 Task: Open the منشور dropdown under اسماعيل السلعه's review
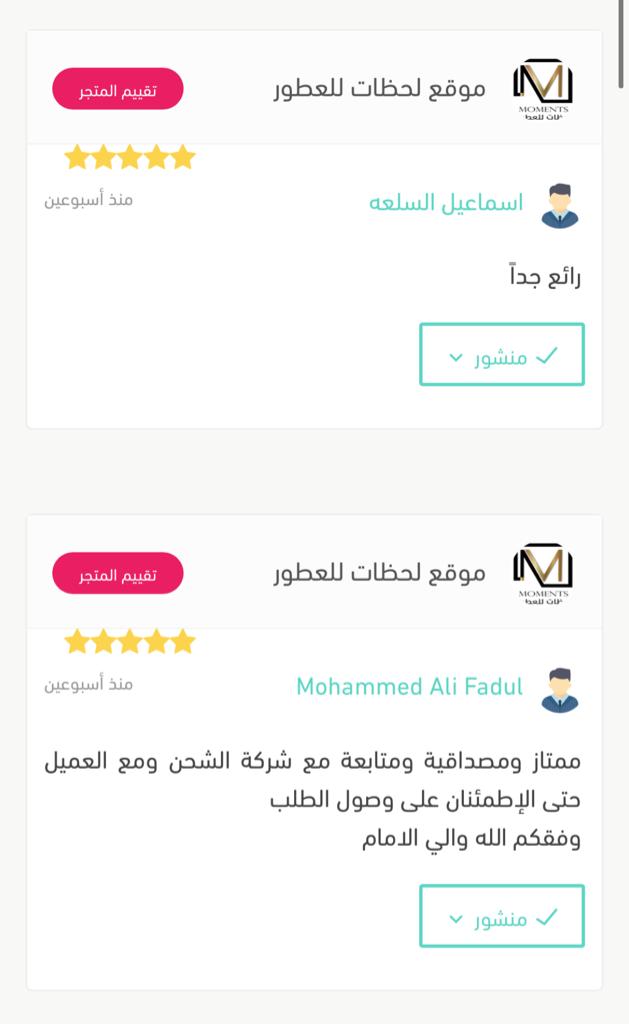click(x=502, y=354)
